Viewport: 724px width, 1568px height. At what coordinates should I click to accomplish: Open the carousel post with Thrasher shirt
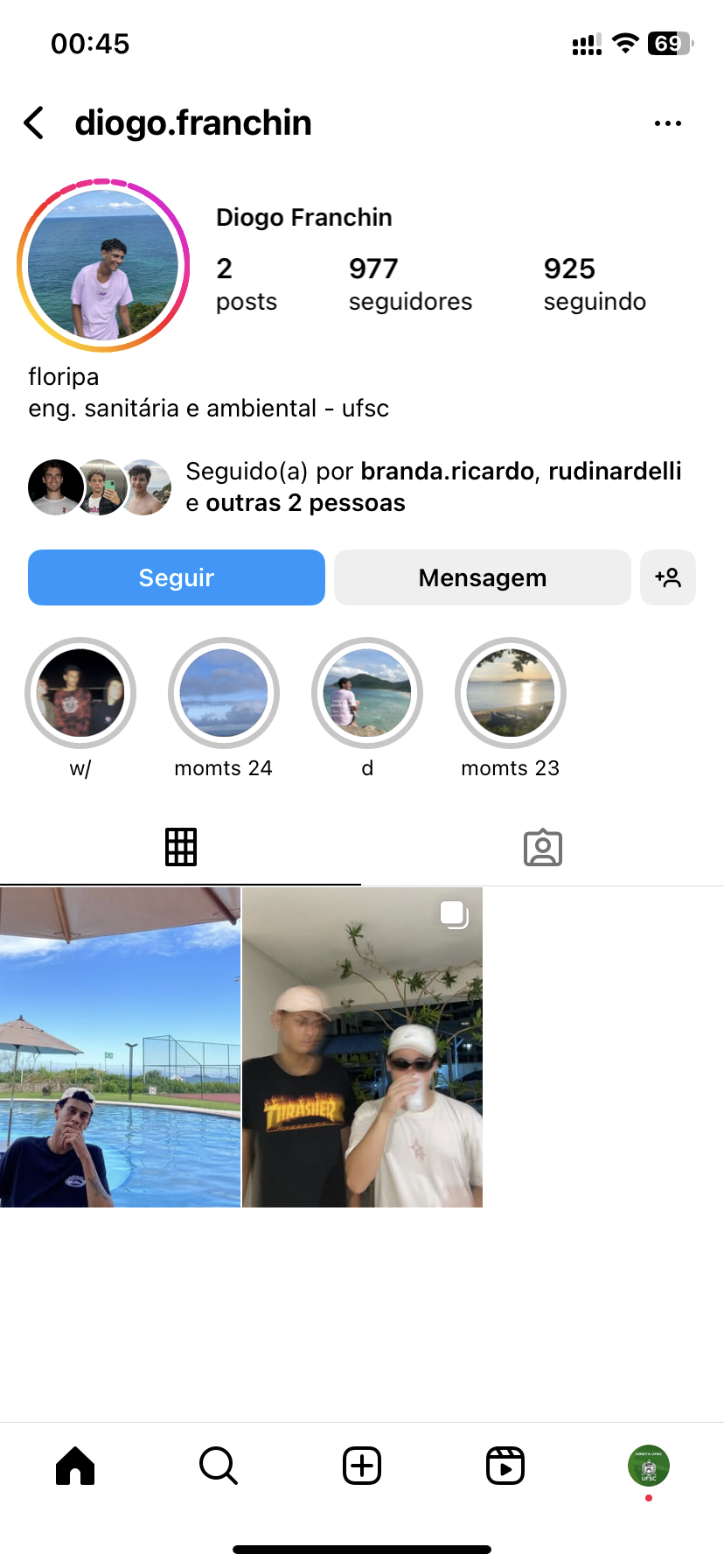[x=362, y=1047]
